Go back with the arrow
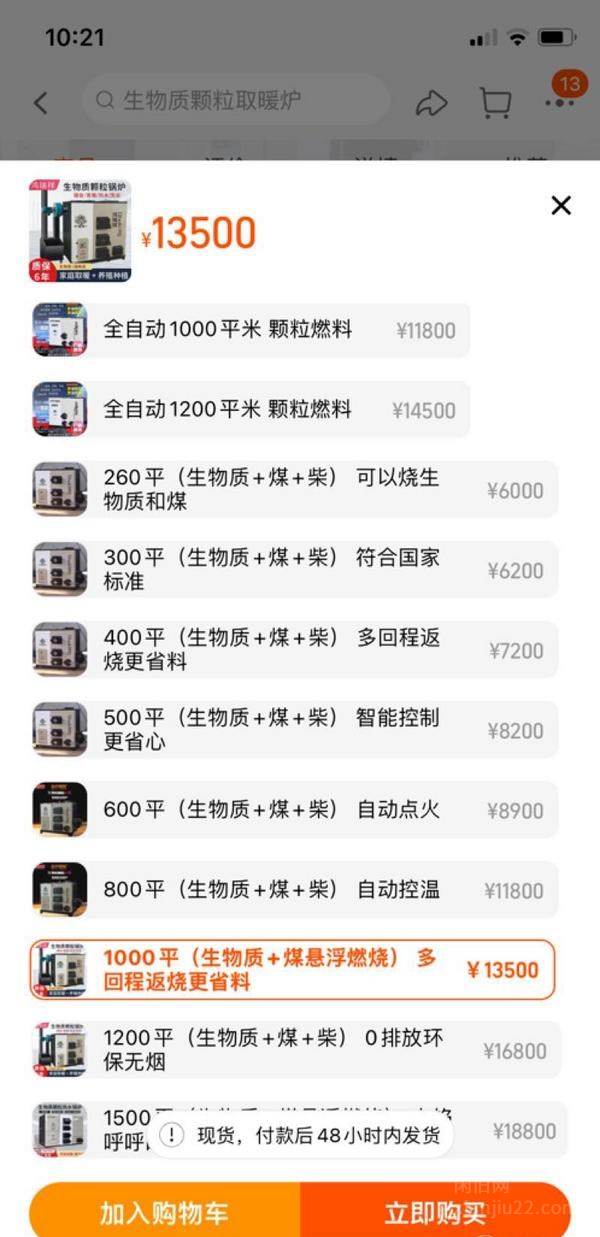 pos(41,102)
